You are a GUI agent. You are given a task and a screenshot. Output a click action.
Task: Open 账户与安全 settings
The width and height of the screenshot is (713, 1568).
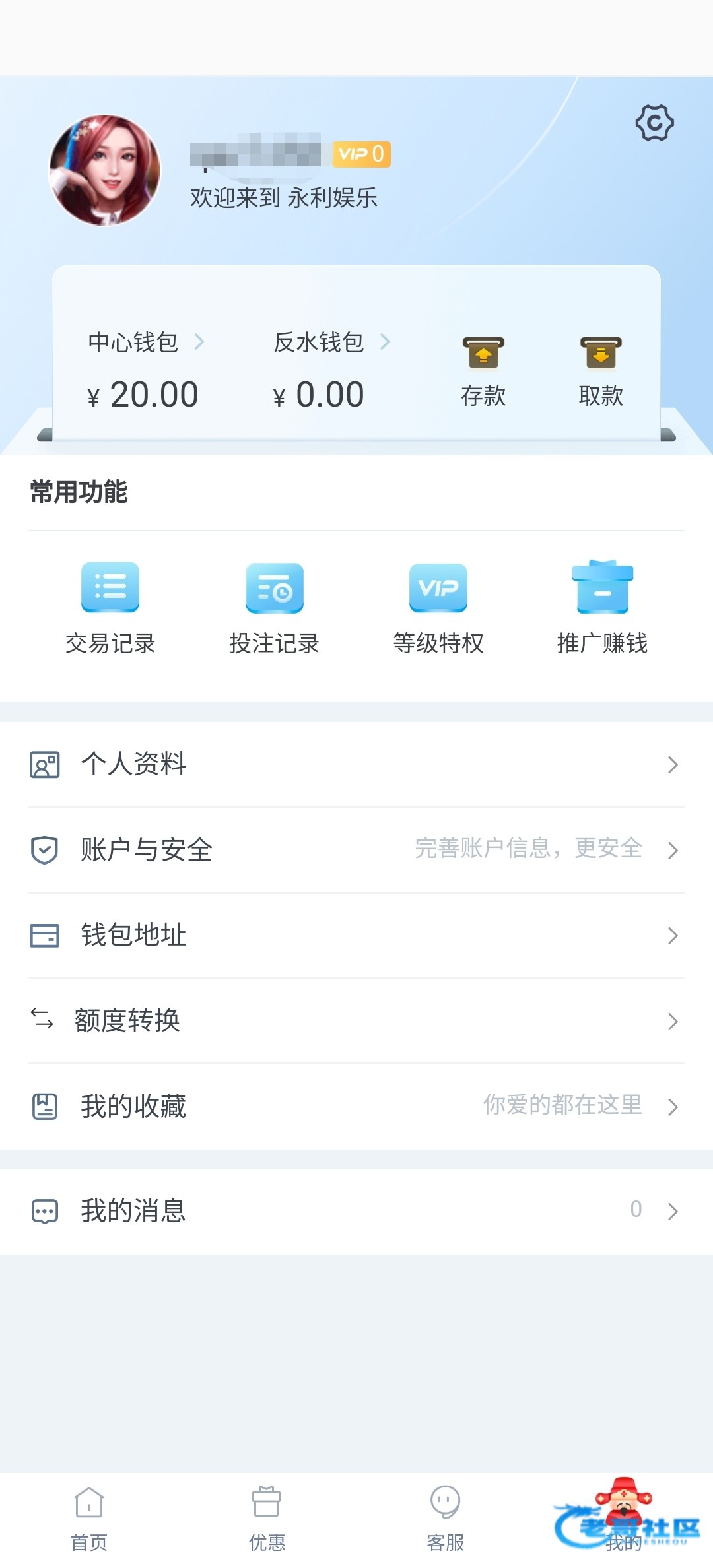[x=356, y=849]
